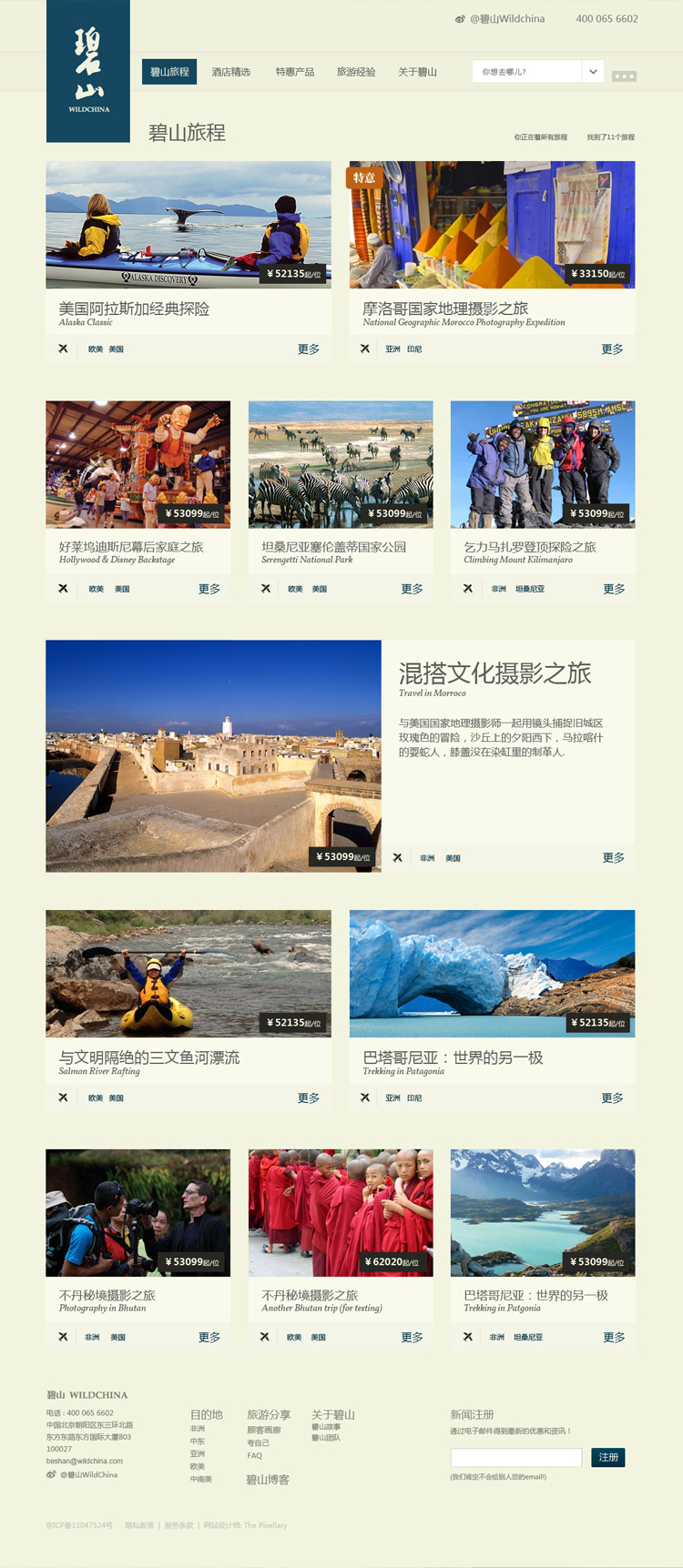Open the 关于碧山 tab
Image resolution: width=683 pixels, height=1568 pixels.
417,72
